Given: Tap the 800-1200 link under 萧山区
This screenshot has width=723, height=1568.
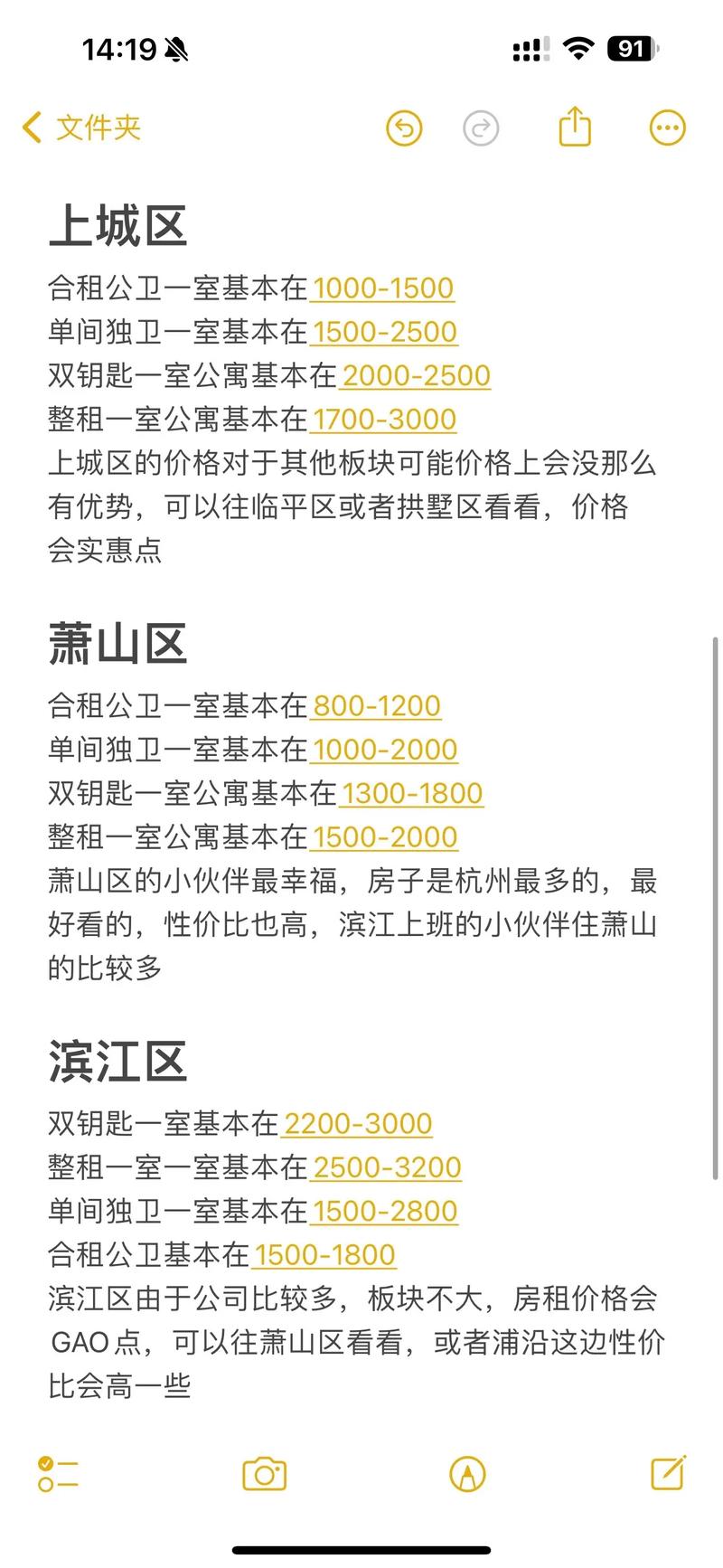Looking at the screenshot, I should (377, 706).
